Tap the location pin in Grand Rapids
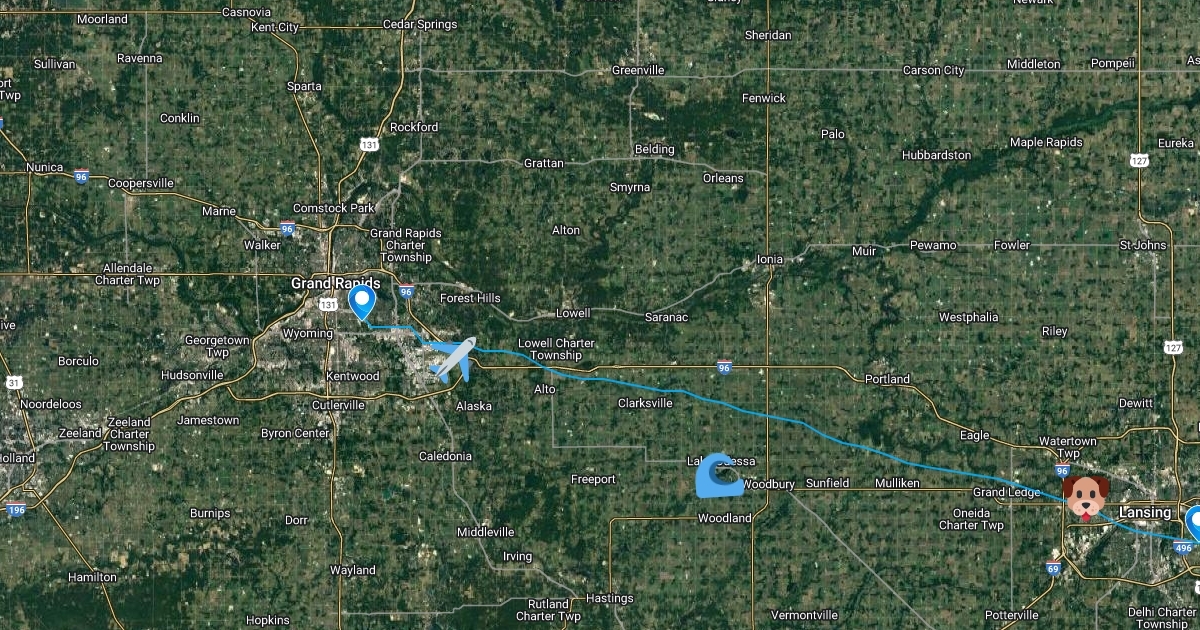This screenshot has height=630, width=1200. (361, 300)
